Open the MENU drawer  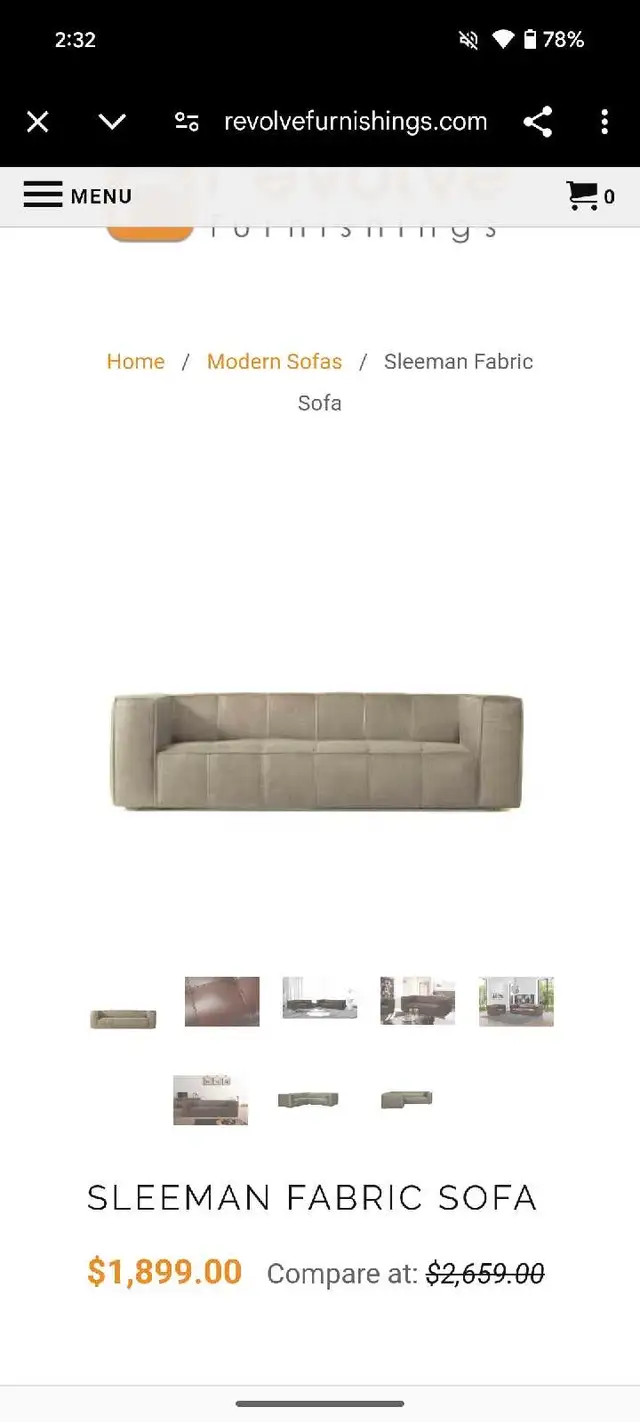[x=78, y=196]
